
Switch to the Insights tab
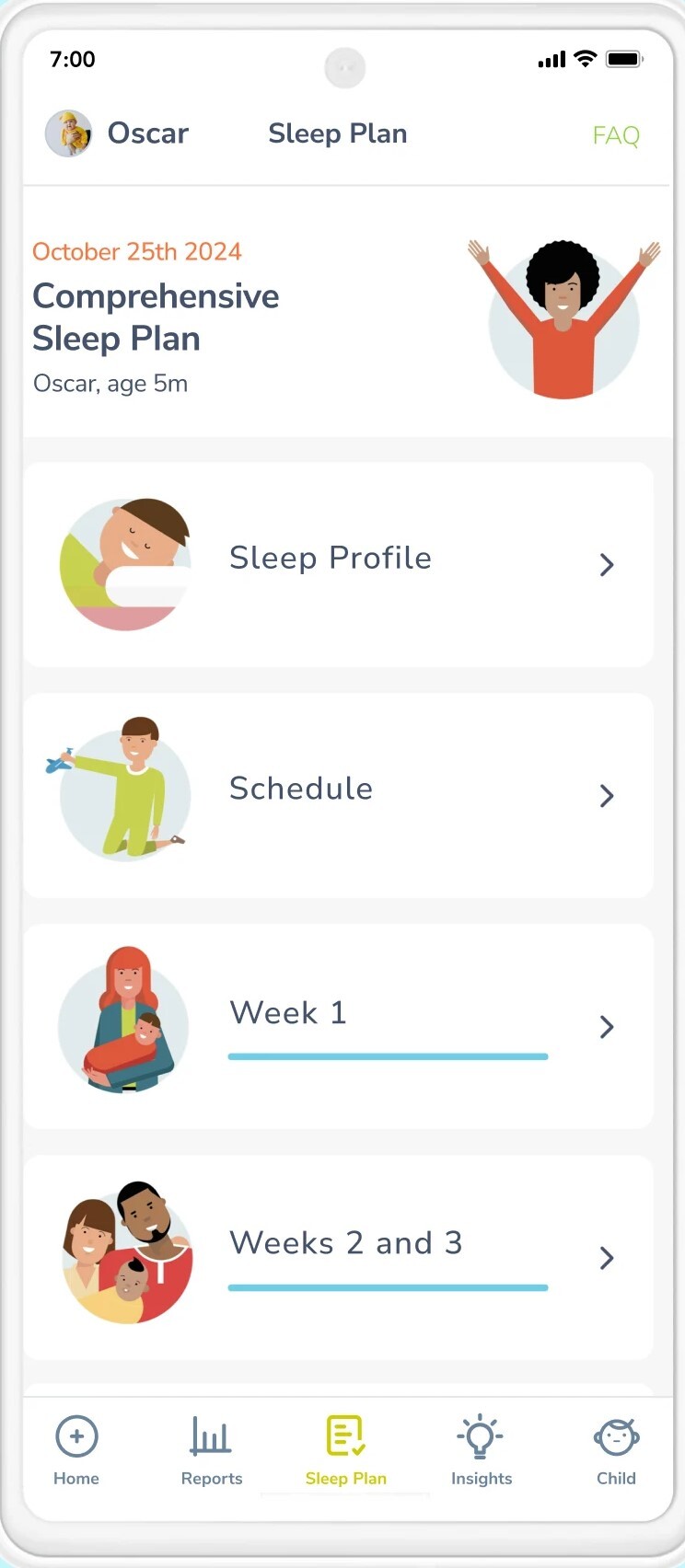point(481,1451)
